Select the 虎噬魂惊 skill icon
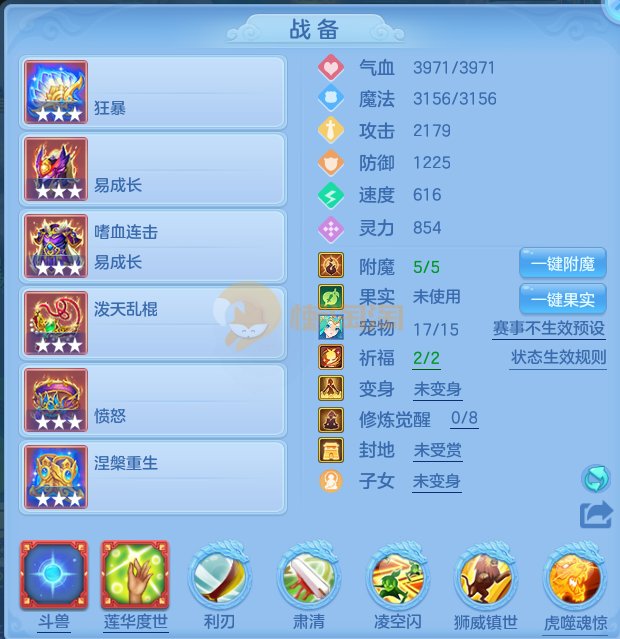Image resolution: width=620 pixels, height=639 pixels. pos(575,577)
